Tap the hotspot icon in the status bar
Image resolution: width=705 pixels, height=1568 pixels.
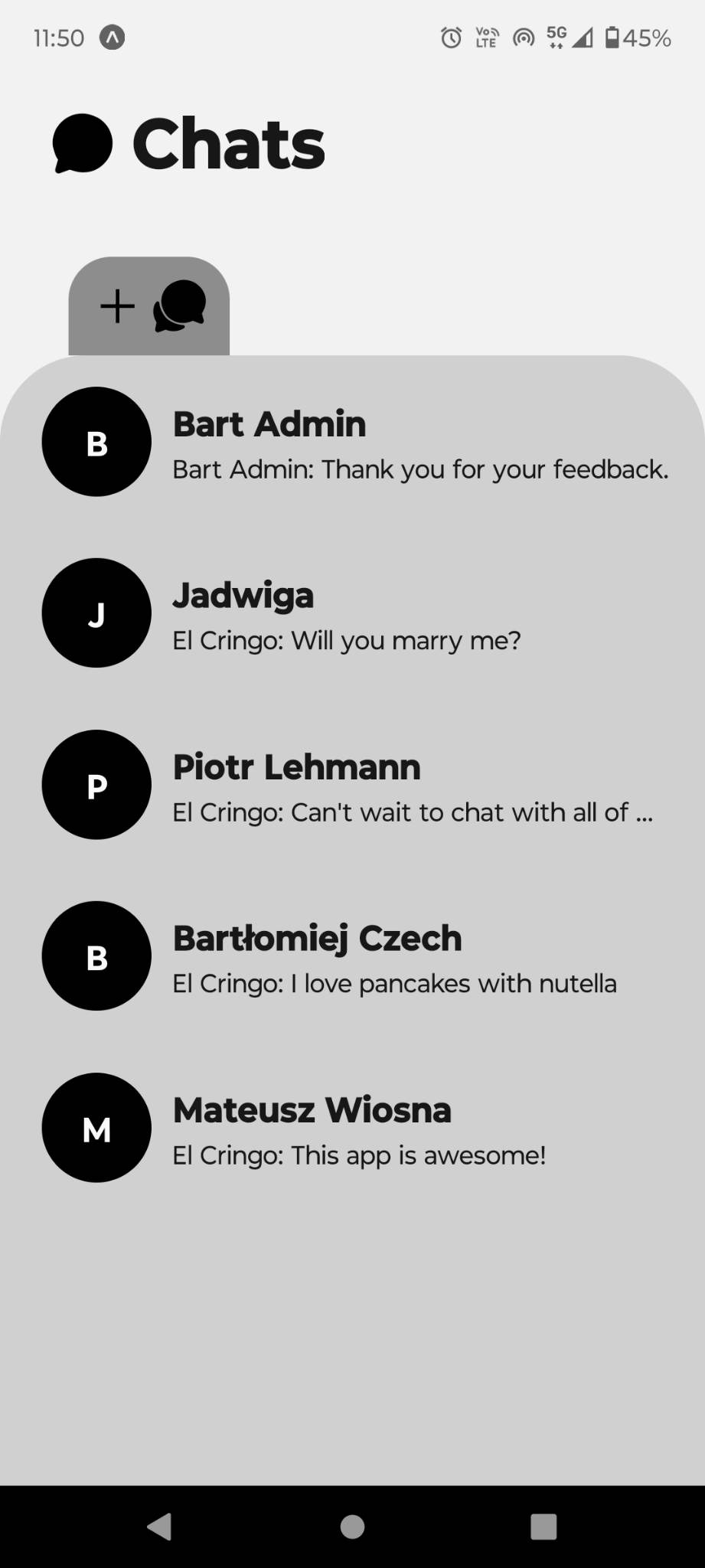pos(524,37)
